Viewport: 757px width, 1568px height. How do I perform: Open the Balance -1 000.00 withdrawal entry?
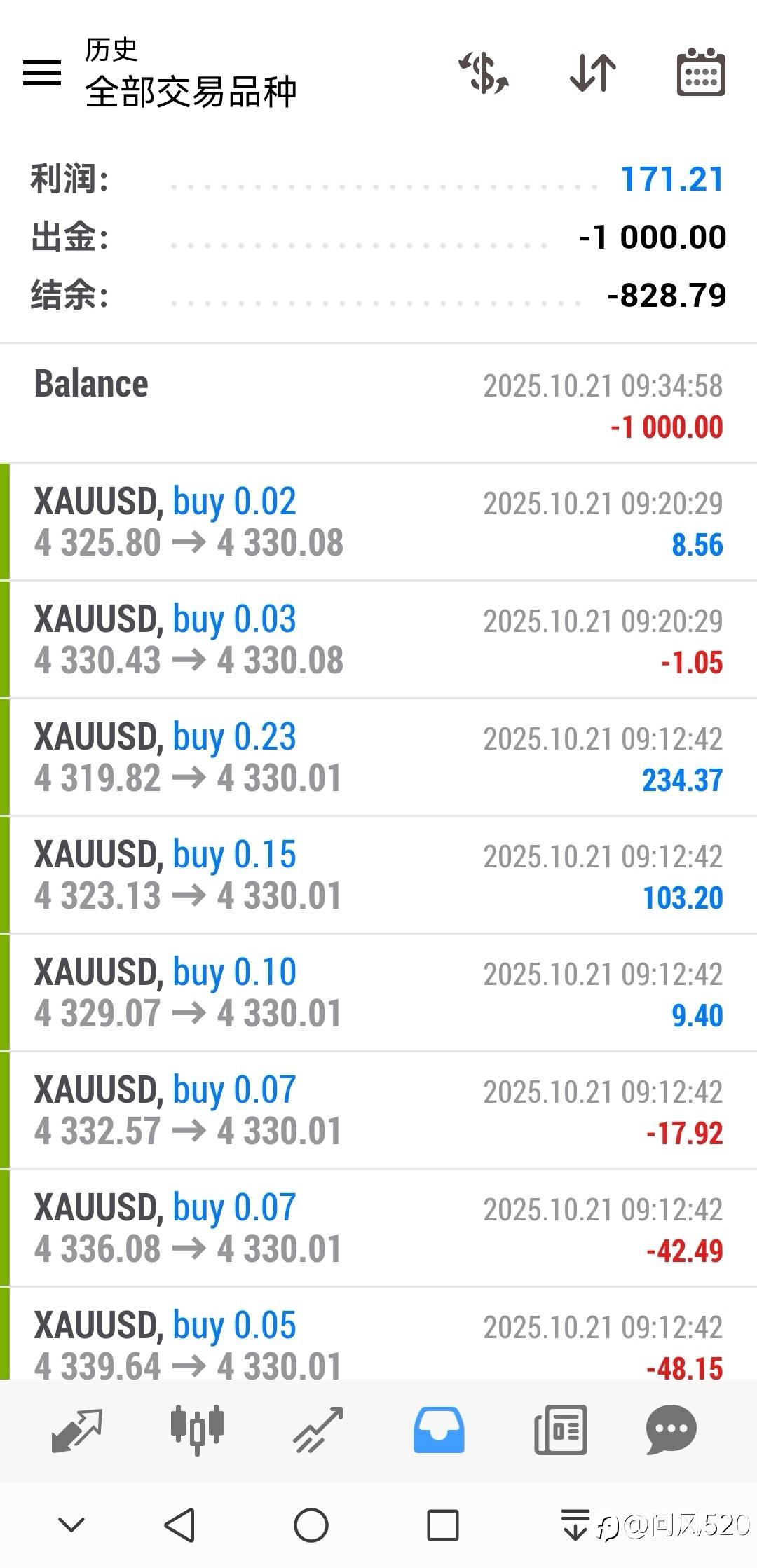point(378,404)
